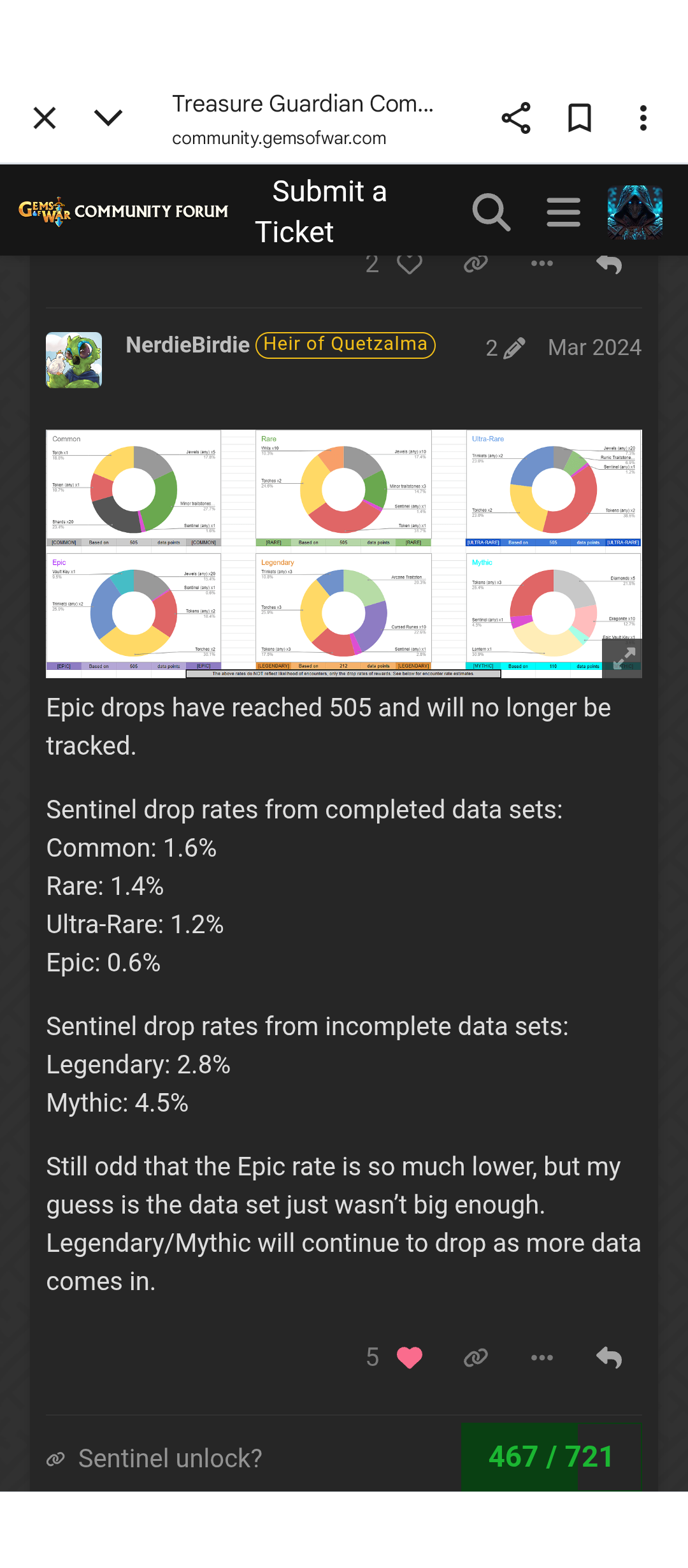The image size is (688, 1568).
Task: Show more actions on NerdieBirdie's post
Action: coord(542,1358)
